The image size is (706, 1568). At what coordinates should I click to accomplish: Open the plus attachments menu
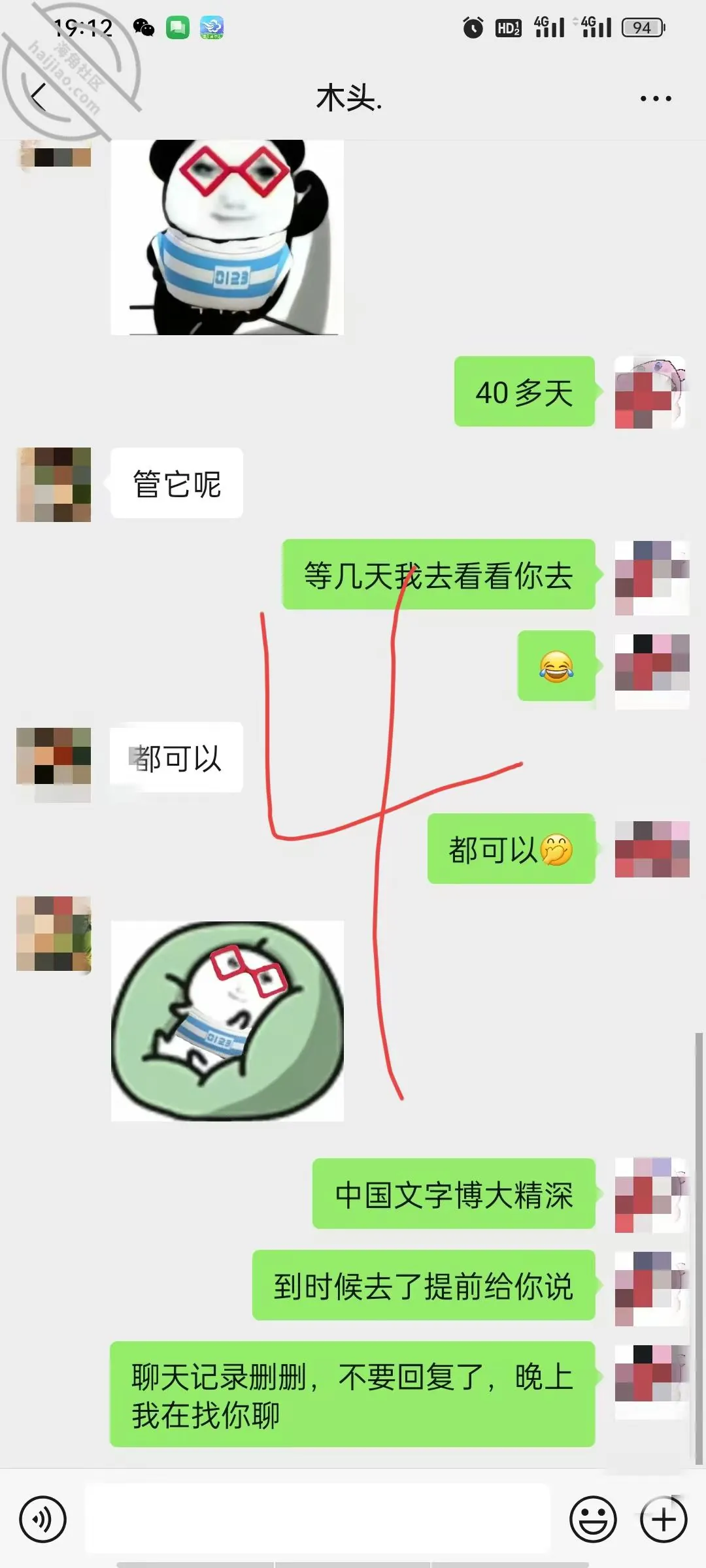click(x=664, y=1520)
